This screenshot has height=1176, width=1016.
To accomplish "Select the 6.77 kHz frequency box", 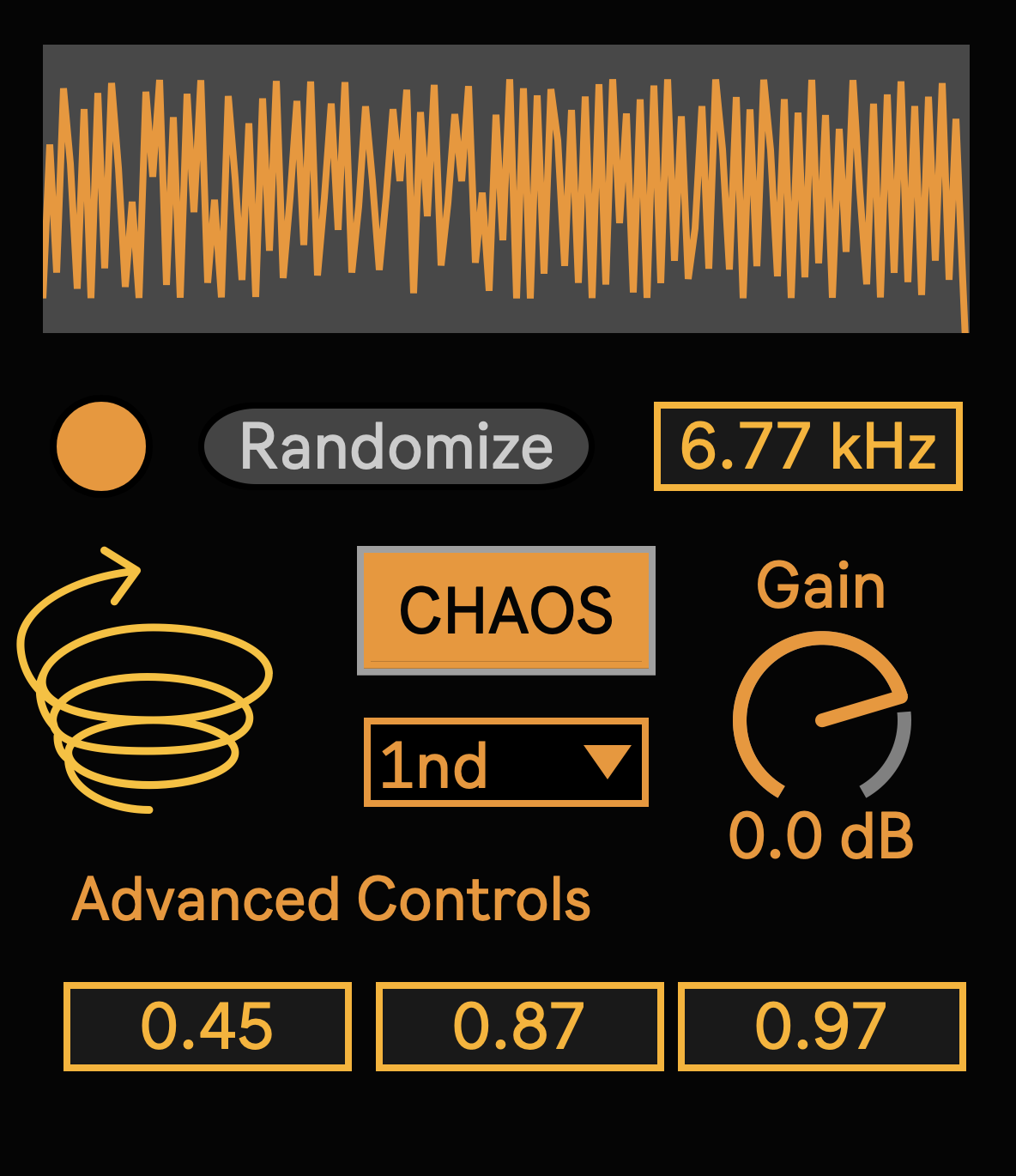I will coord(807,446).
